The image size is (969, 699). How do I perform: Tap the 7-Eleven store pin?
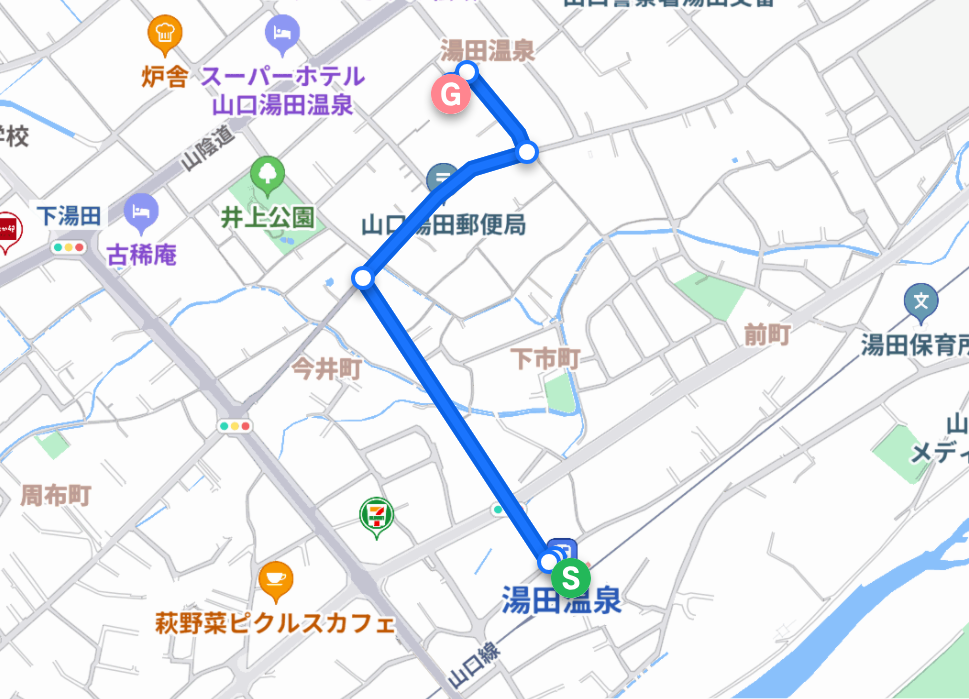point(377,515)
